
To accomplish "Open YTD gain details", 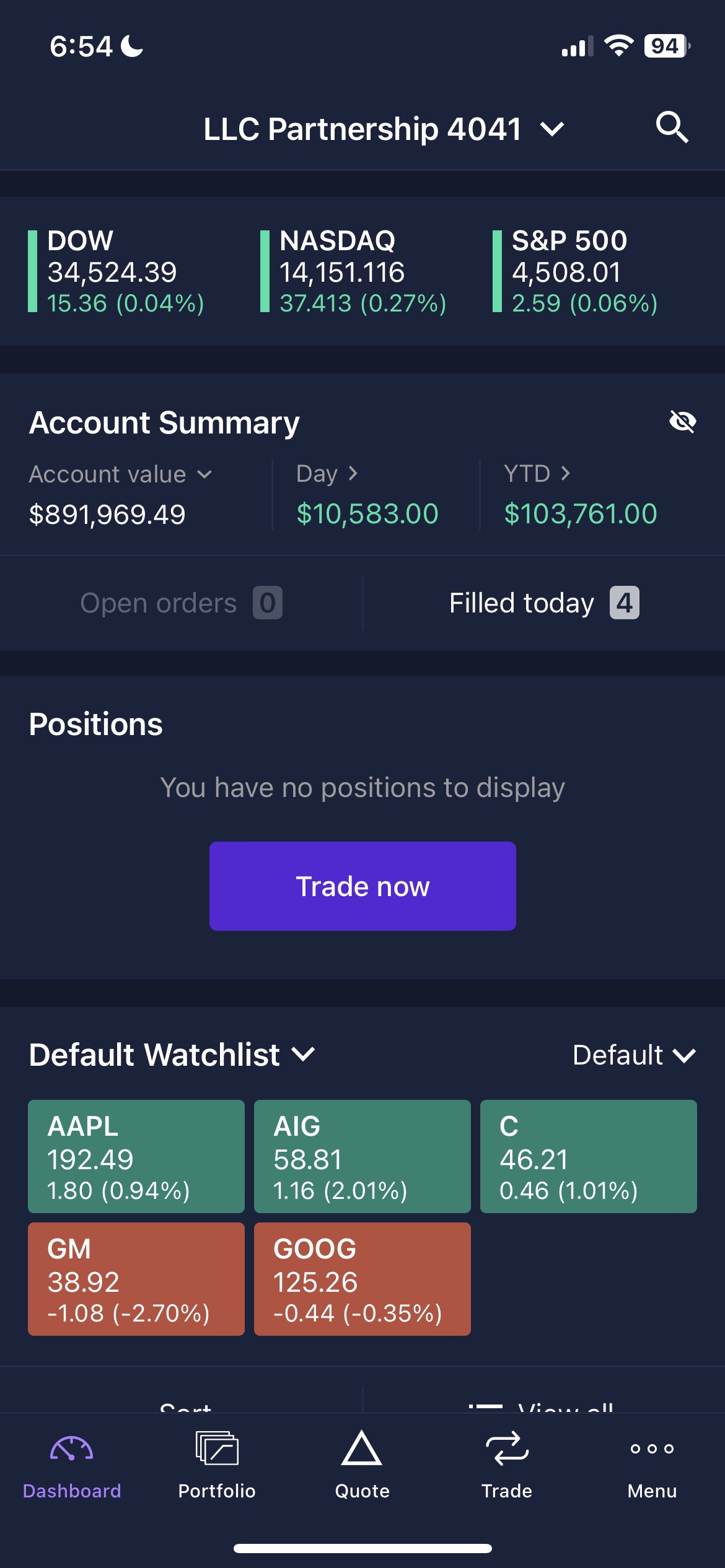I will point(537,474).
